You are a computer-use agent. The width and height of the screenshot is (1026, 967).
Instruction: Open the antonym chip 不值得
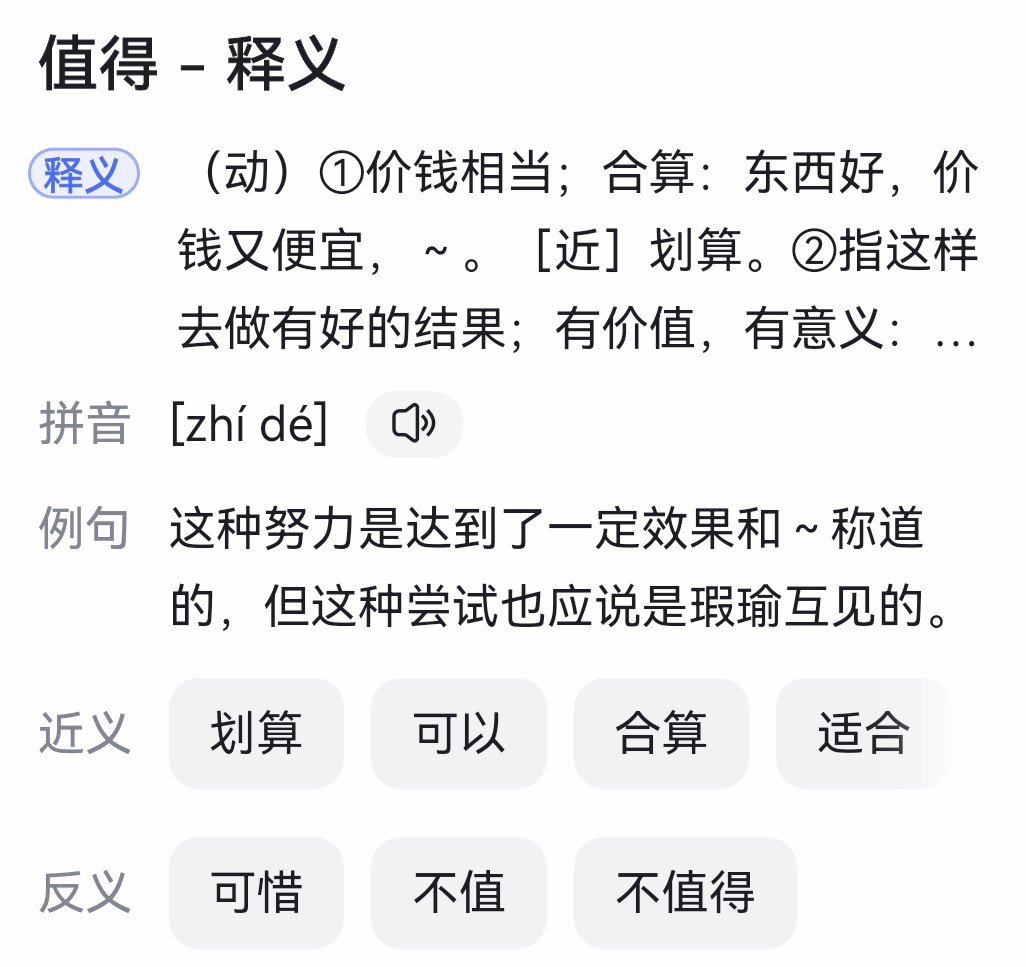(685, 892)
